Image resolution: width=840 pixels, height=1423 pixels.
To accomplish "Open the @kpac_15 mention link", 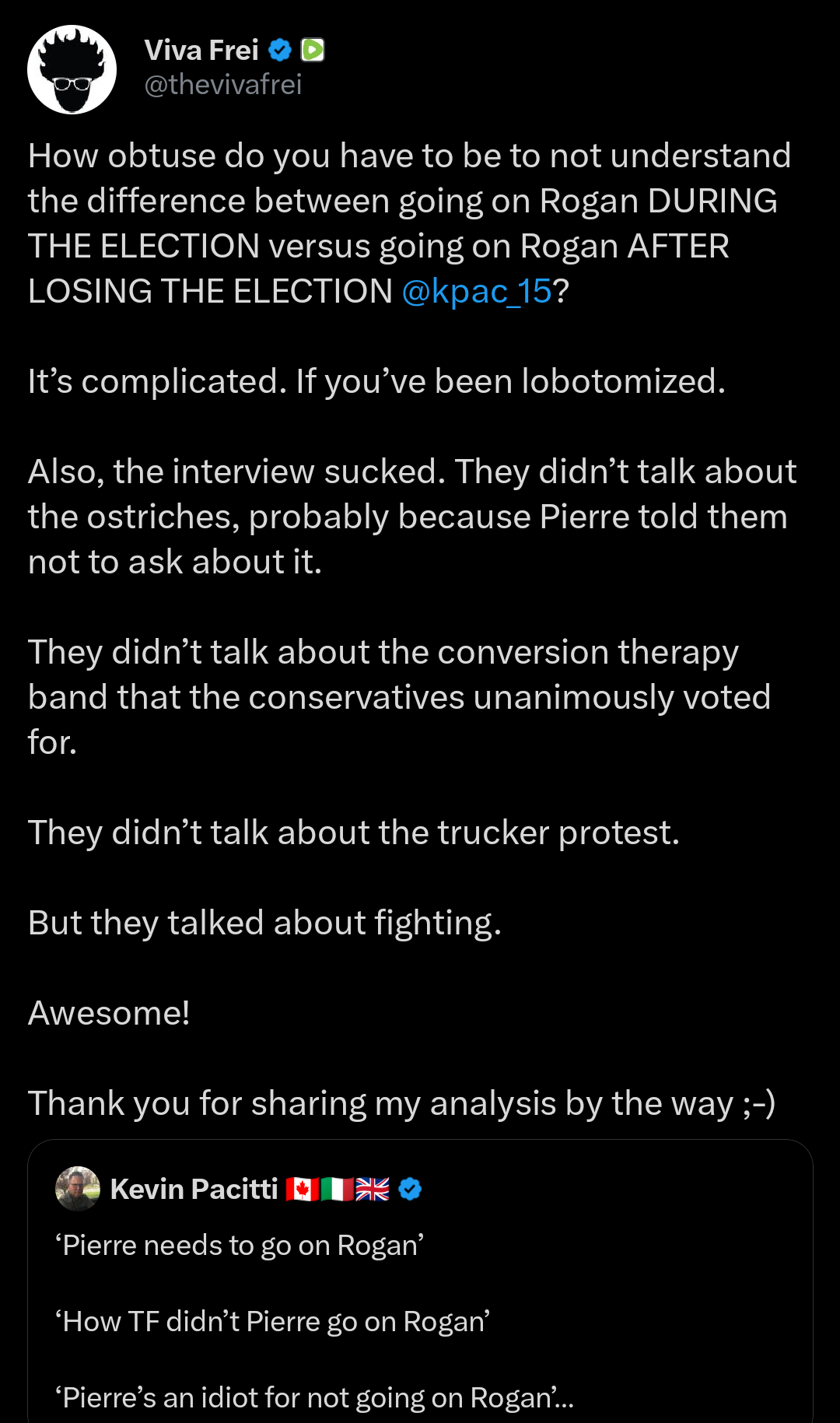I will pos(476,292).
